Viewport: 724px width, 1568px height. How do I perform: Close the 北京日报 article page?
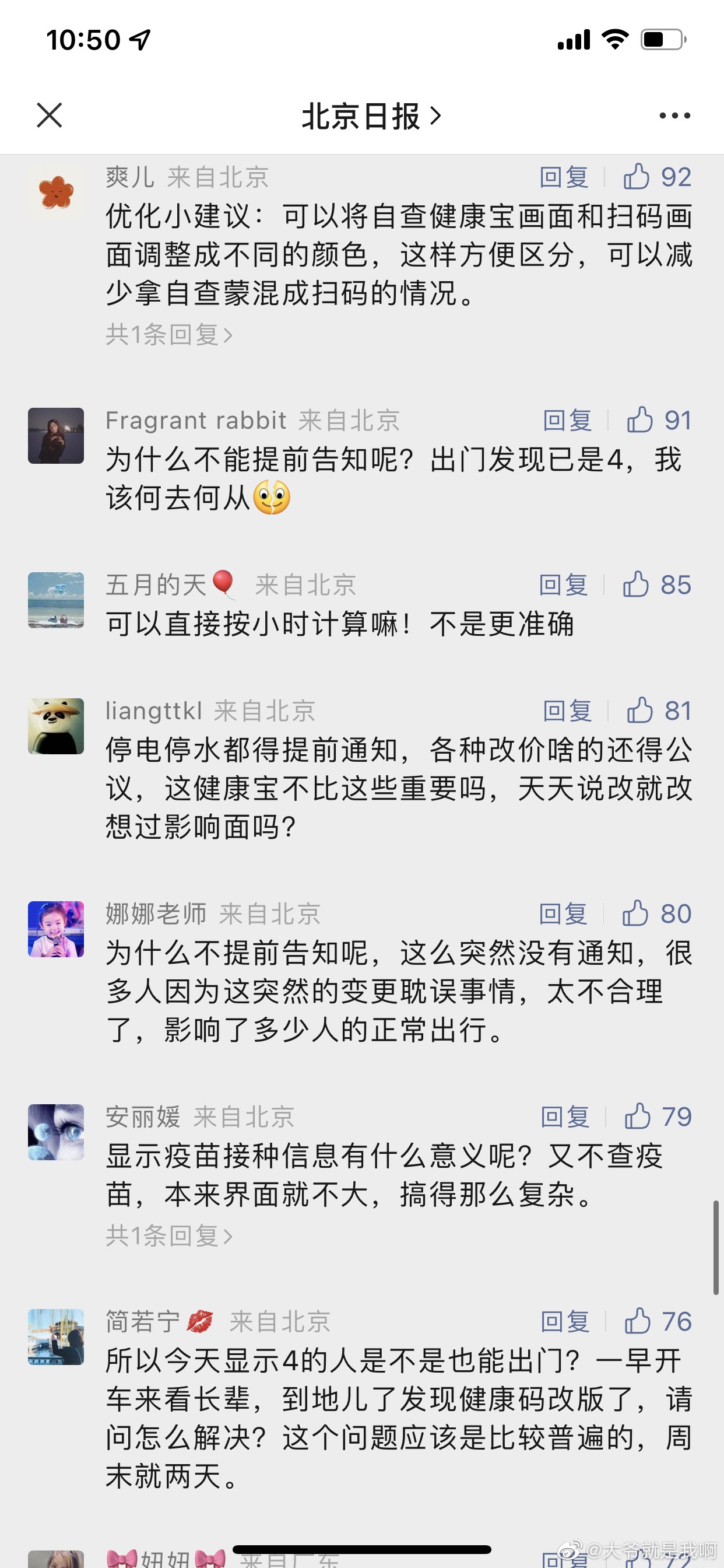tap(50, 115)
